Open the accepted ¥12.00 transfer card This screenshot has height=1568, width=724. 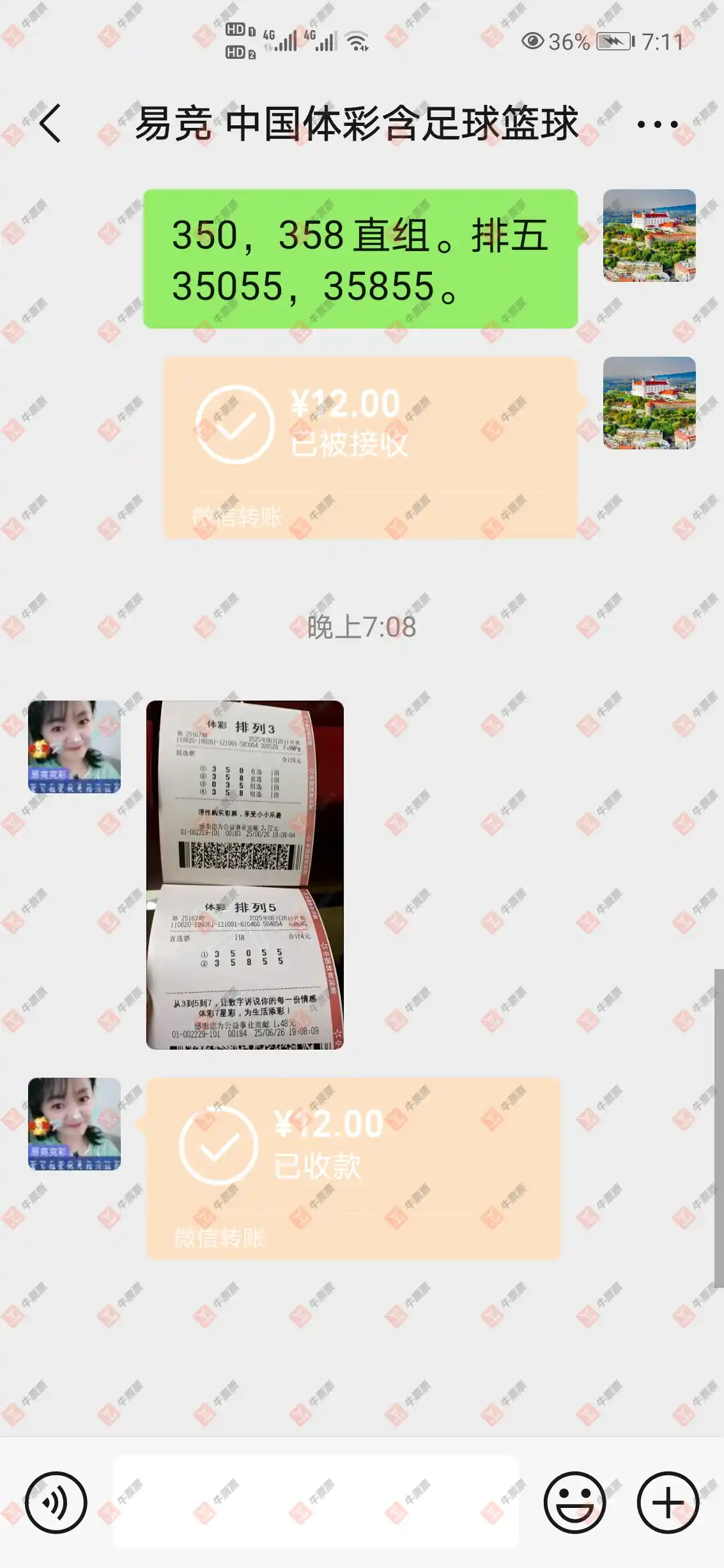(x=371, y=447)
